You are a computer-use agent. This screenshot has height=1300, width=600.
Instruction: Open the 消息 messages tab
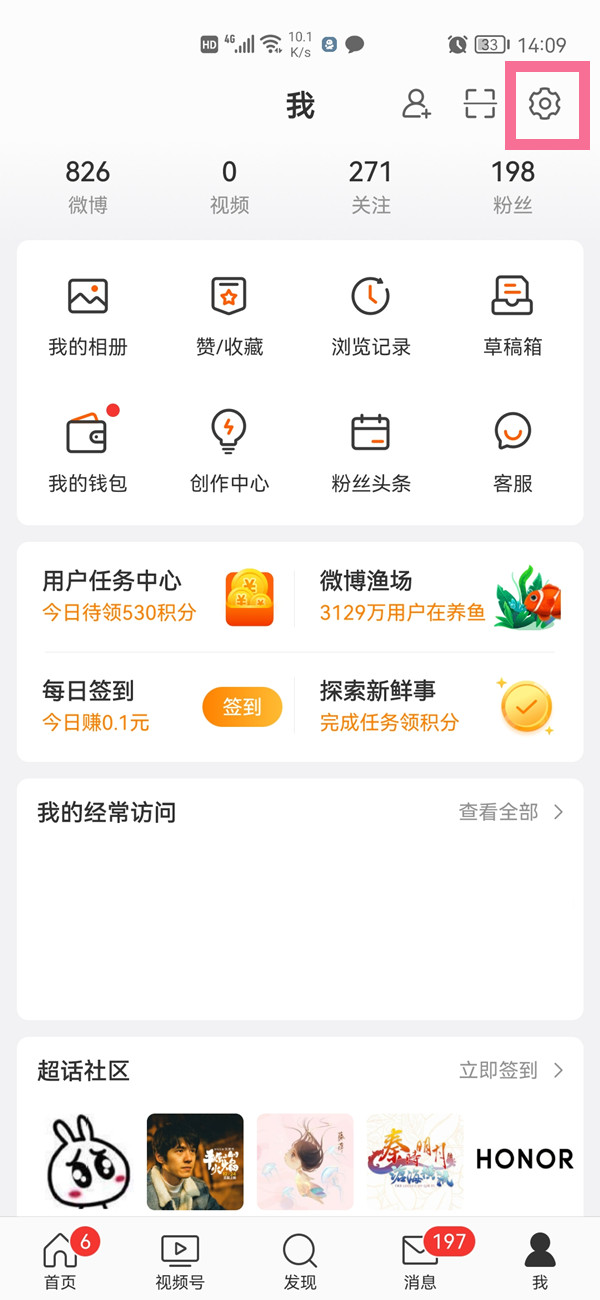coord(420,1260)
